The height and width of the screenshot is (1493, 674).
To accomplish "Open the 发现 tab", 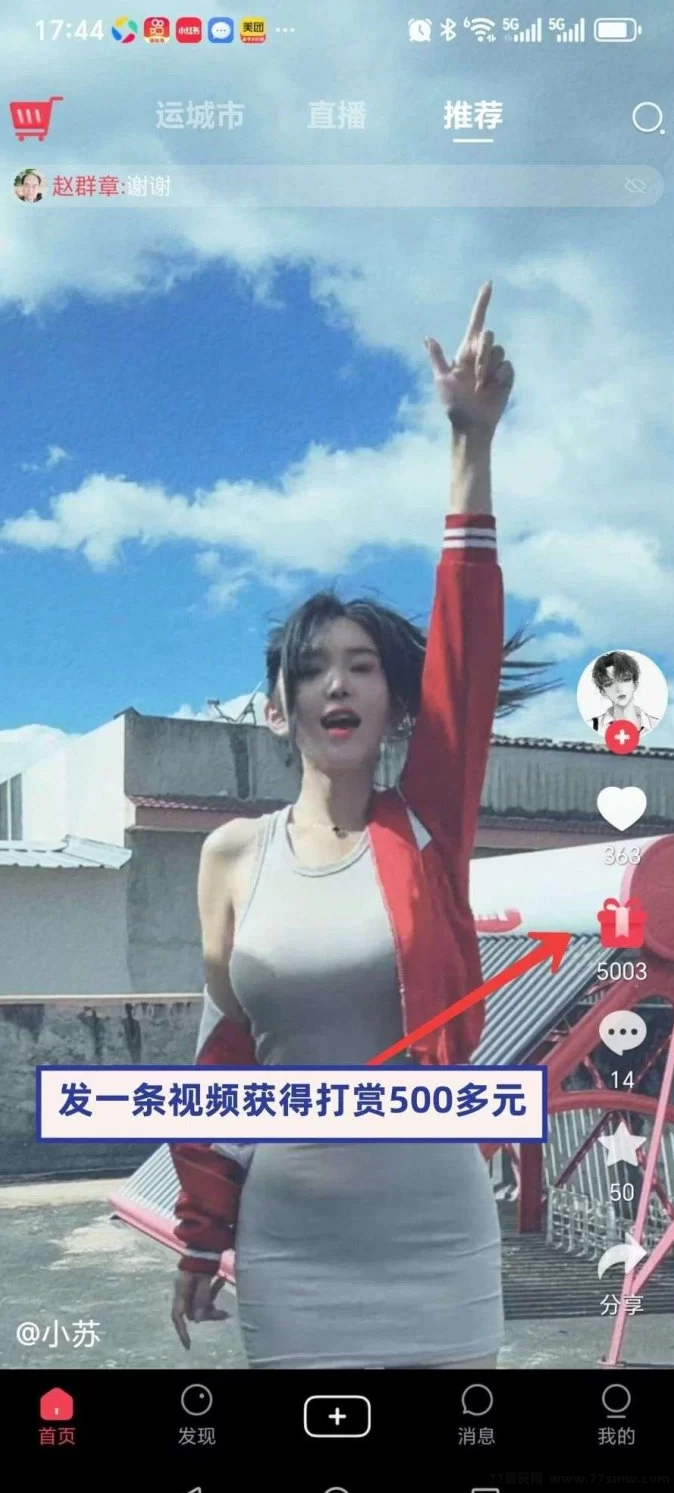I will coord(196,1417).
